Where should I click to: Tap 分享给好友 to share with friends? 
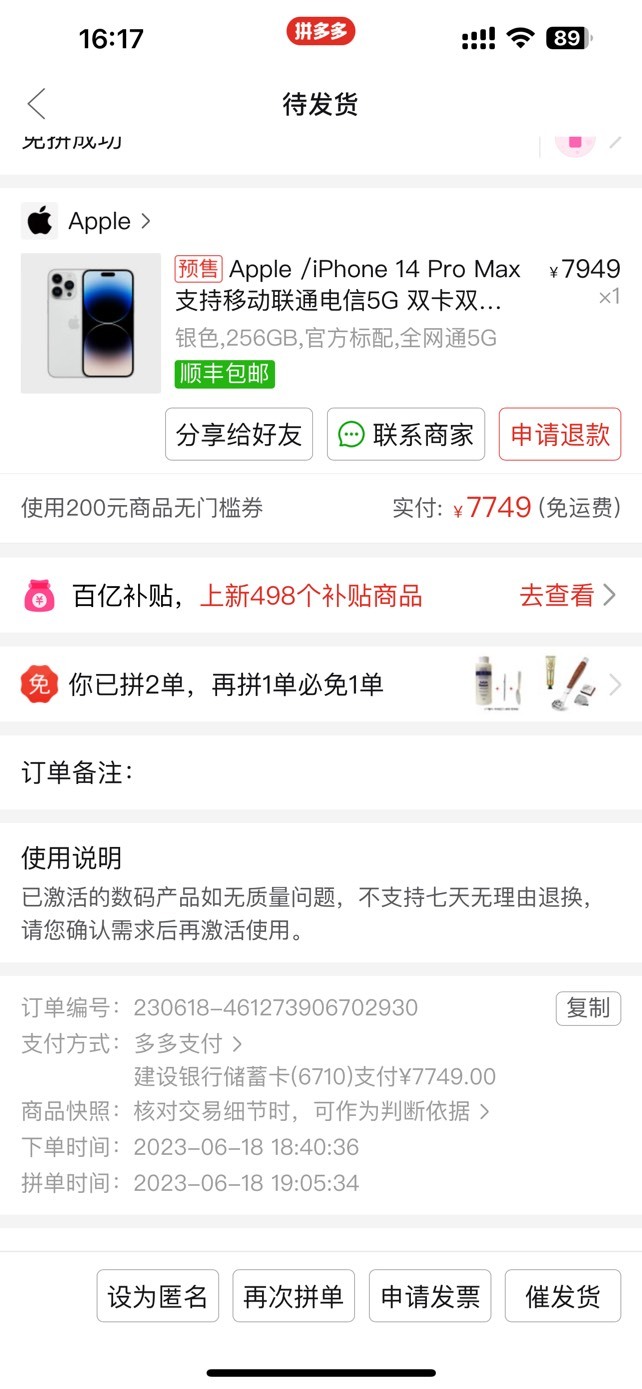click(239, 434)
